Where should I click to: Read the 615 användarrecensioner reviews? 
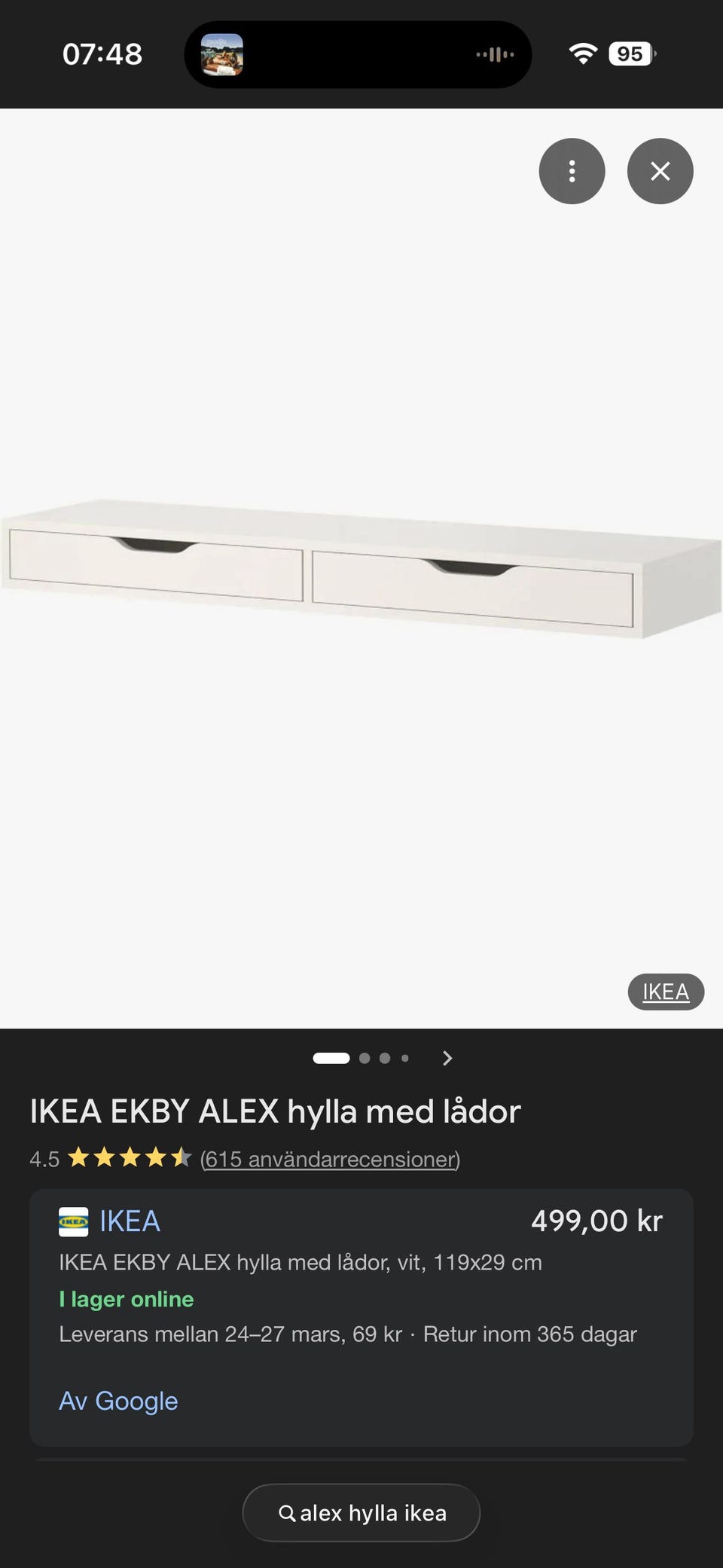[330, 1159]
